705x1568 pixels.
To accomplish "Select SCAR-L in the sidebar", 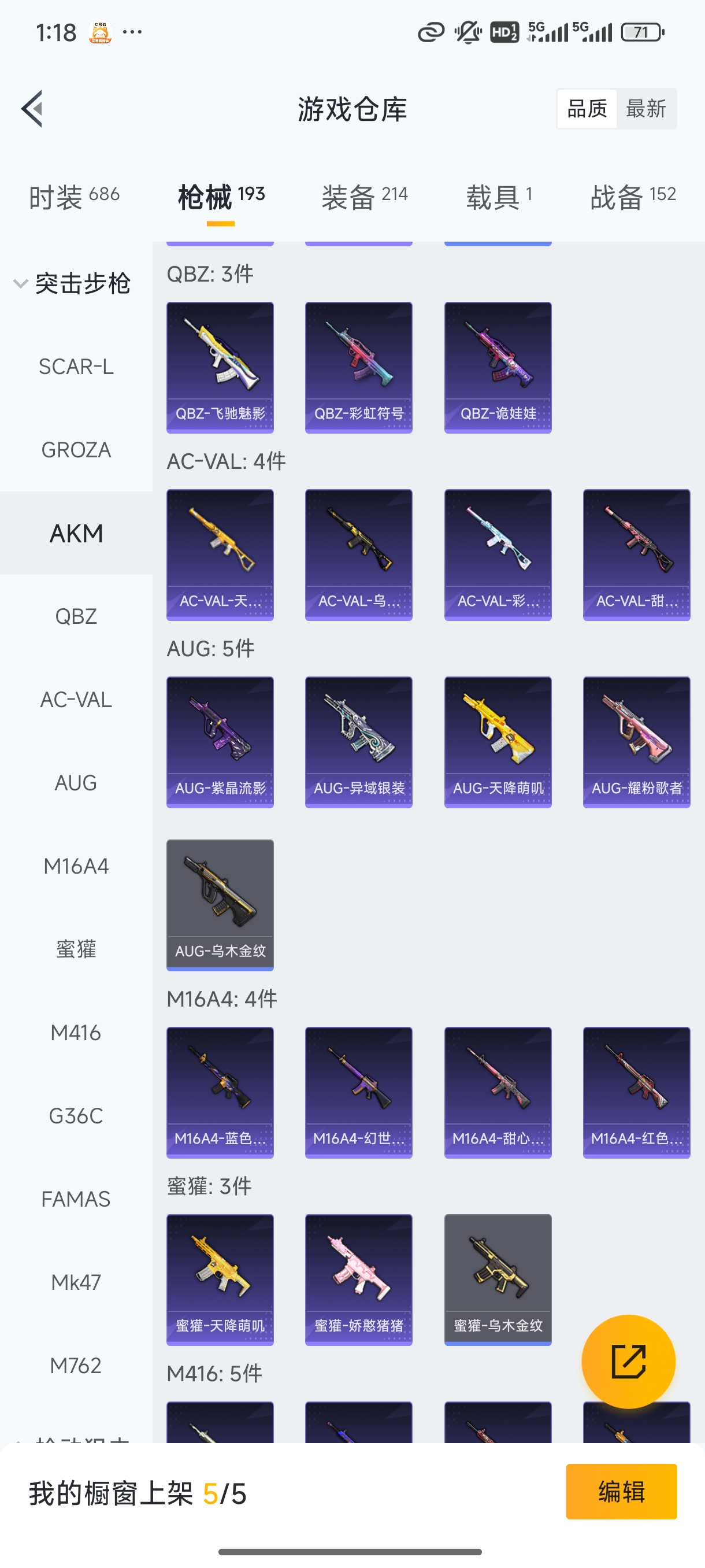I will coord(76,367).
